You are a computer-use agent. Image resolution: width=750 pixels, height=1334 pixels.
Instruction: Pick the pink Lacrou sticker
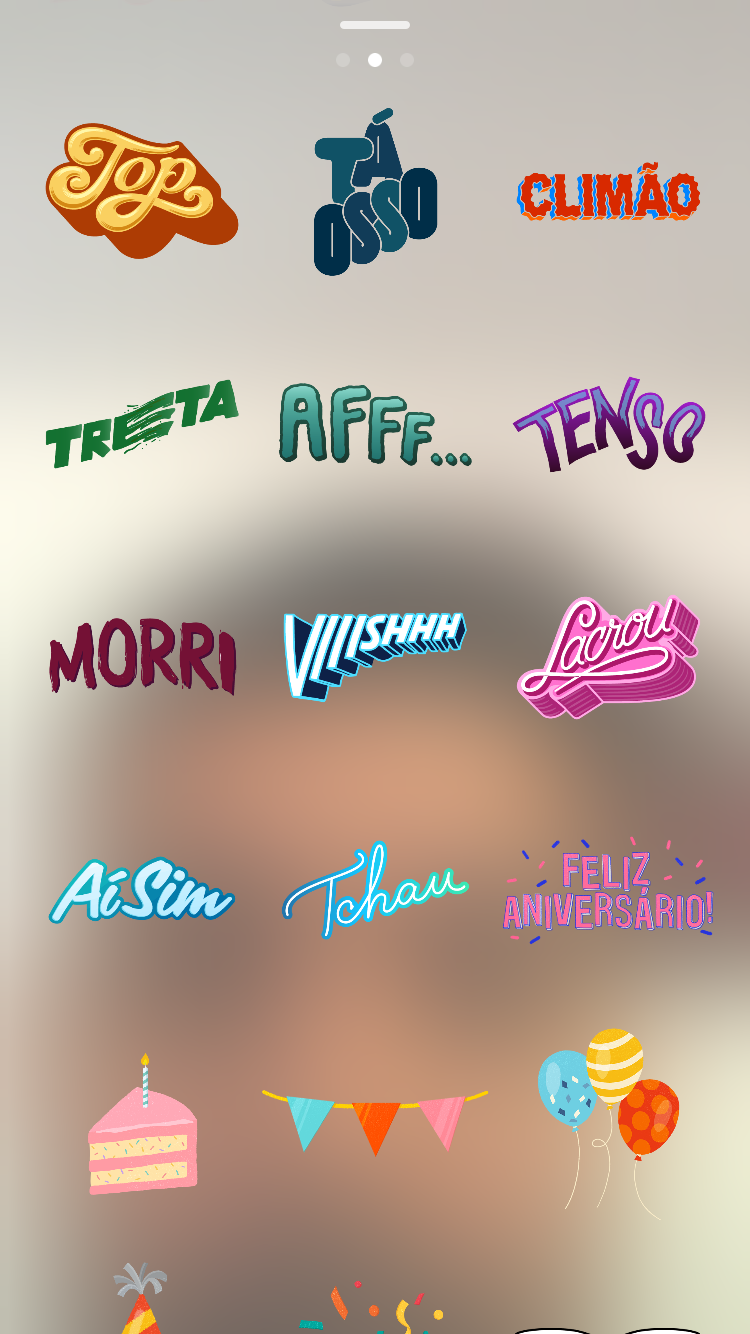608,657
